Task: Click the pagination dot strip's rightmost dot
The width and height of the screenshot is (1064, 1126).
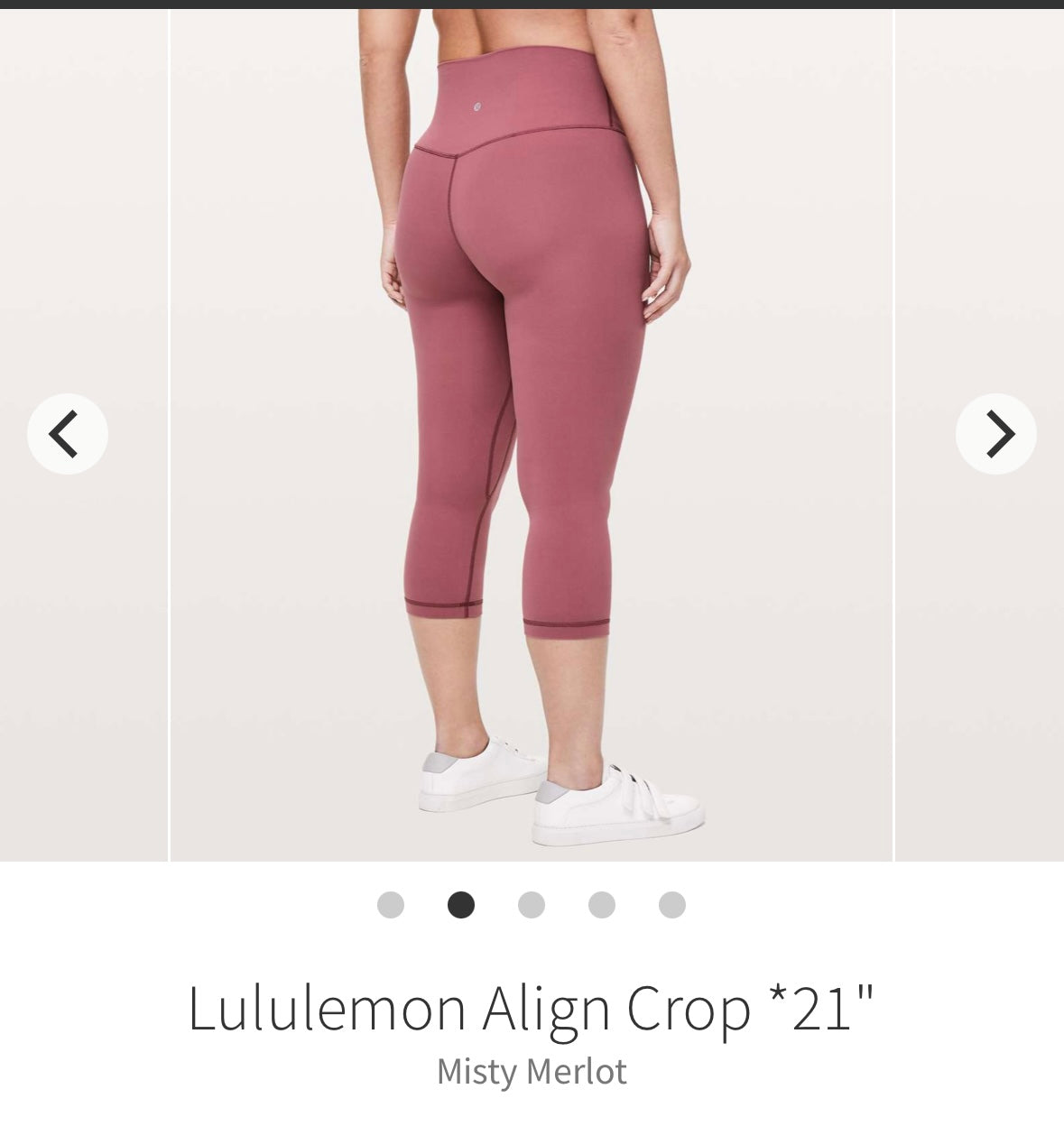Action: pos(672,906)
